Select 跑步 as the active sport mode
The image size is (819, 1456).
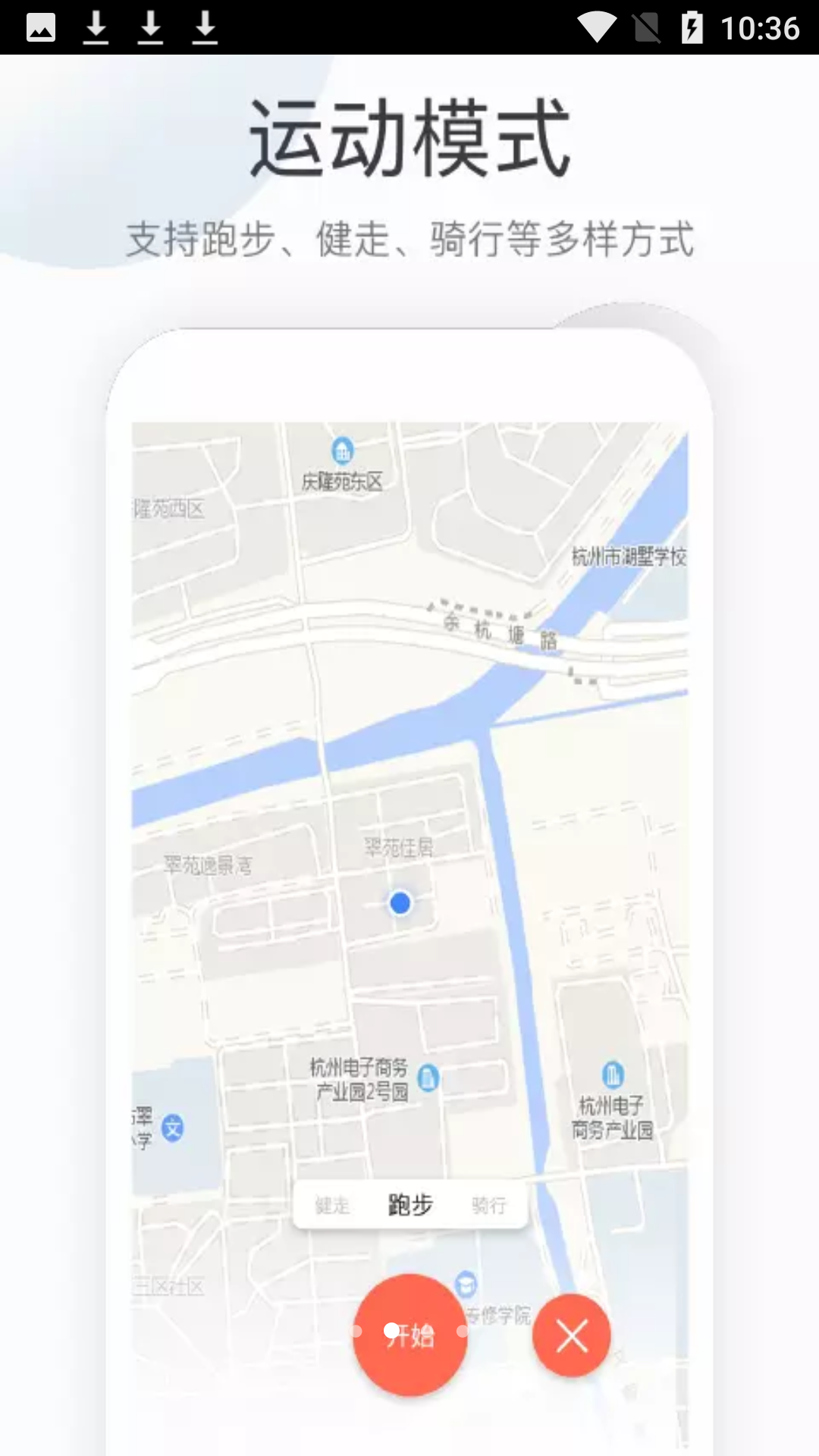[x=410, y=1205]
